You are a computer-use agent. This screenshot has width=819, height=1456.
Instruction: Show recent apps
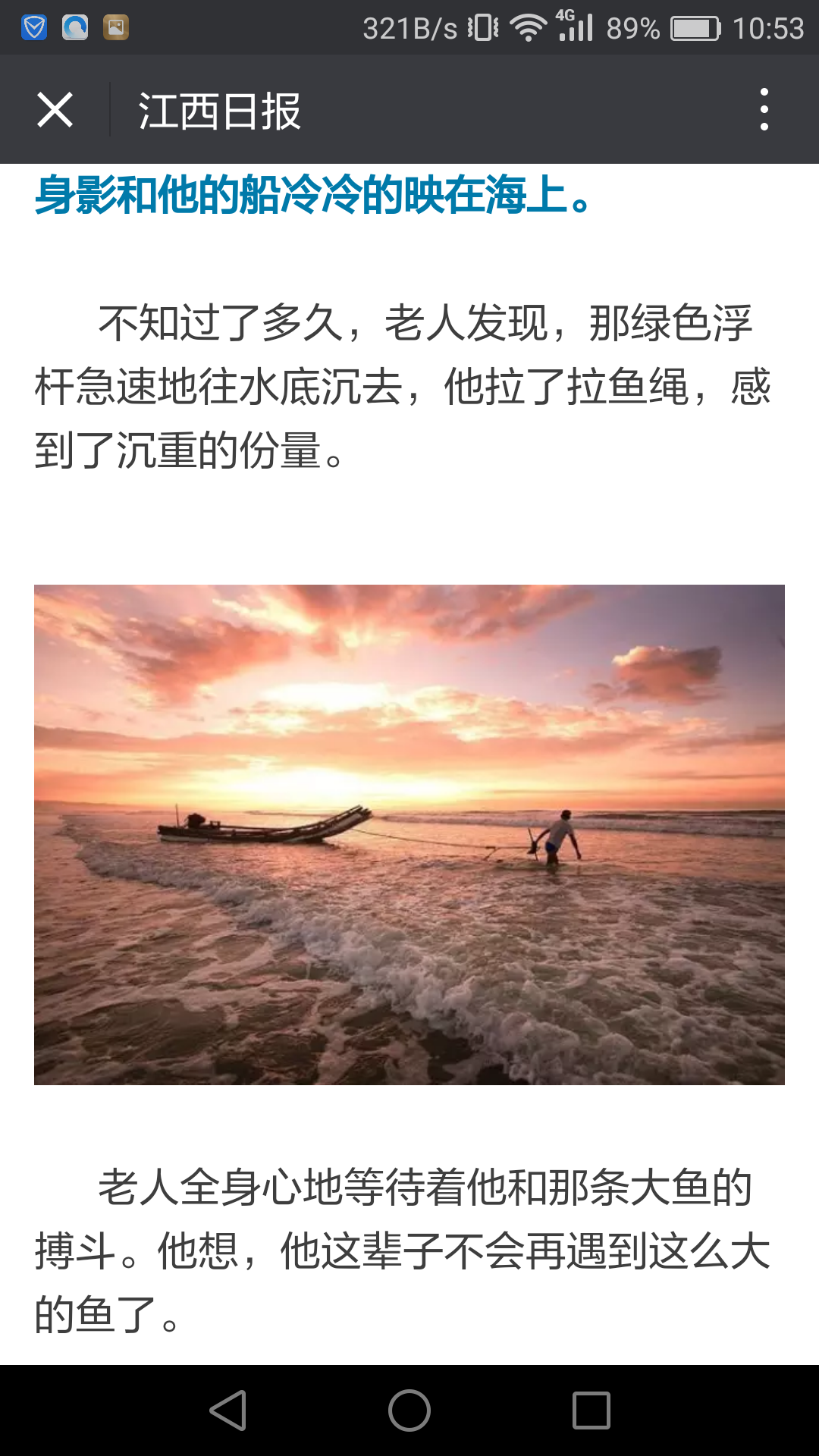(x=591, y=1410)
